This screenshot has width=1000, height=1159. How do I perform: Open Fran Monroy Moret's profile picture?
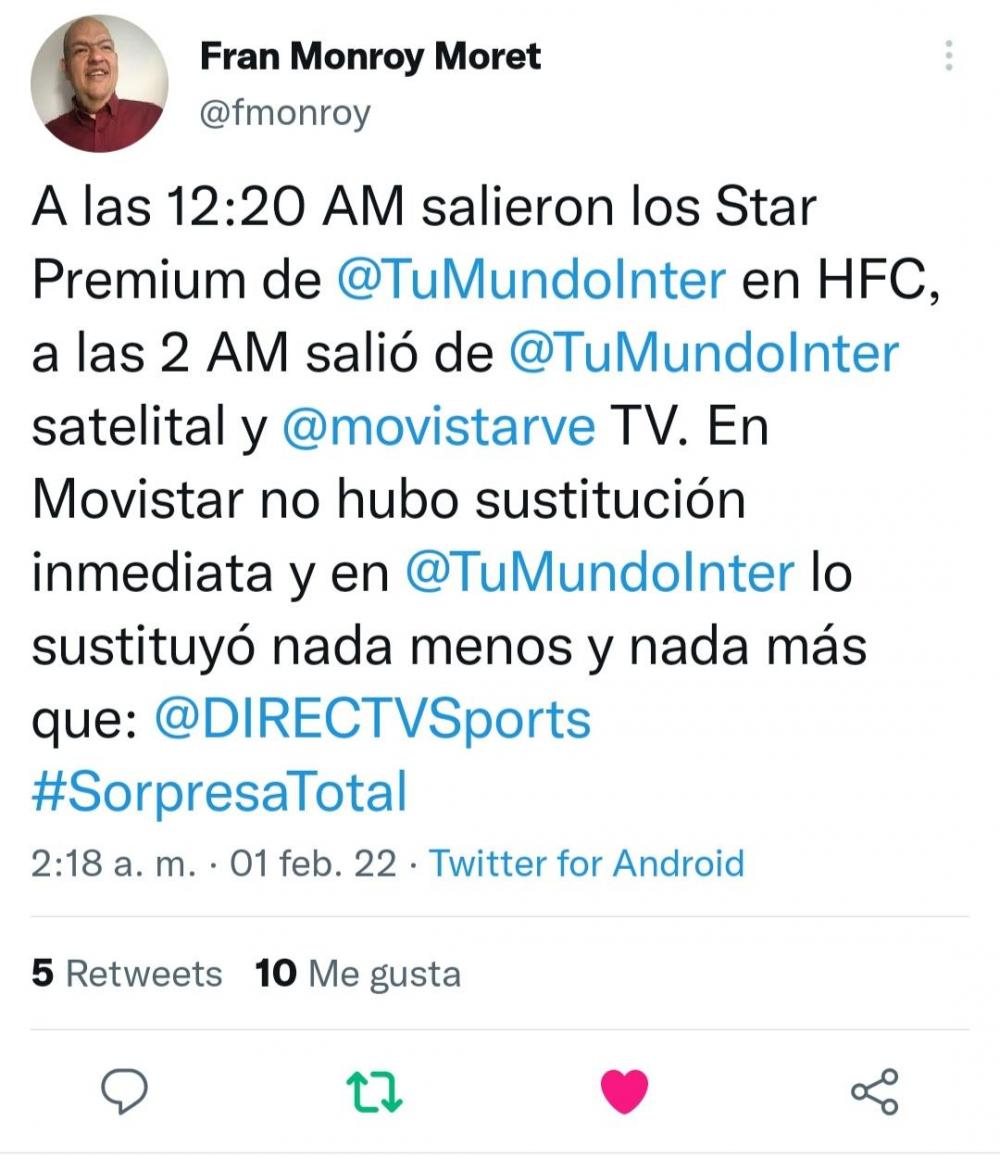tap(100, 84)
